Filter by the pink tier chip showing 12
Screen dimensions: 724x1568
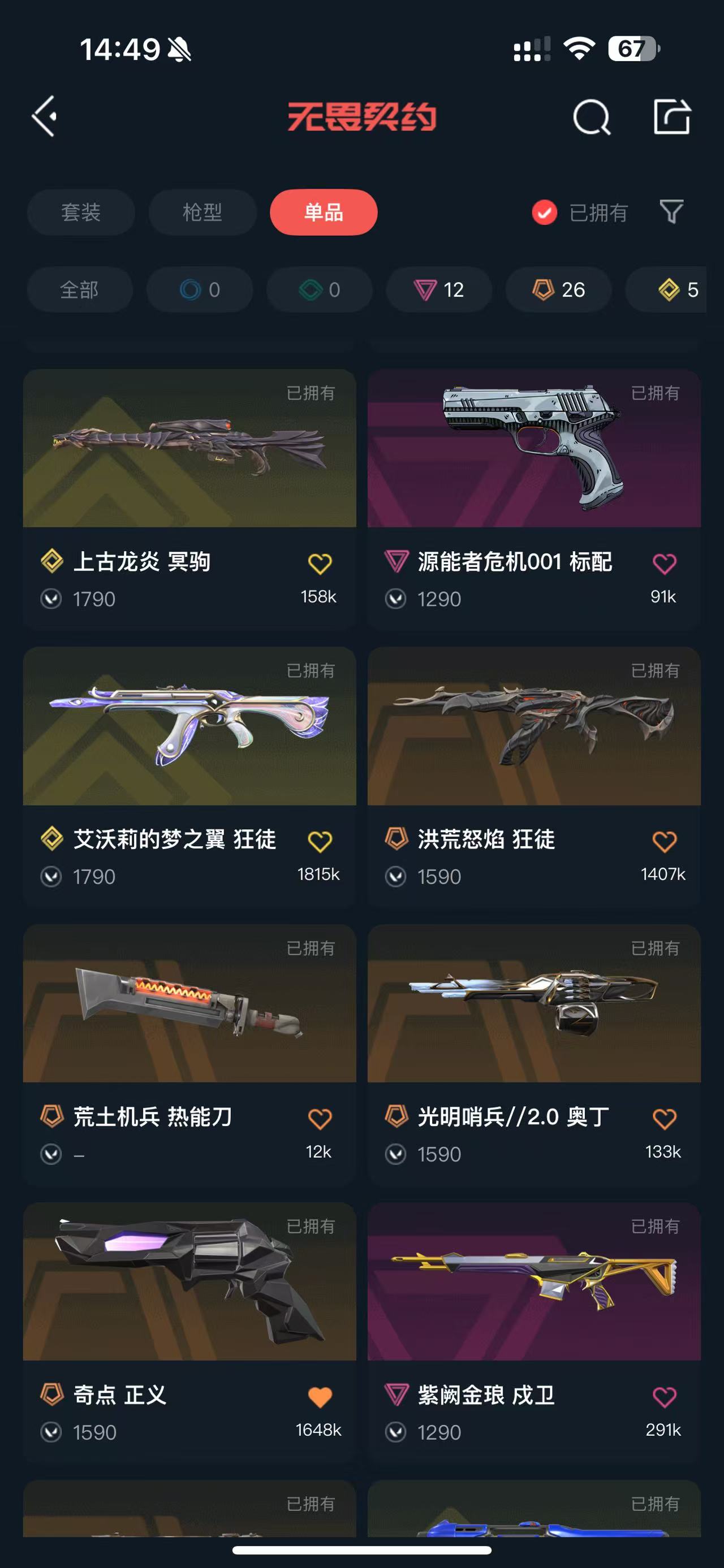(439, 290)
